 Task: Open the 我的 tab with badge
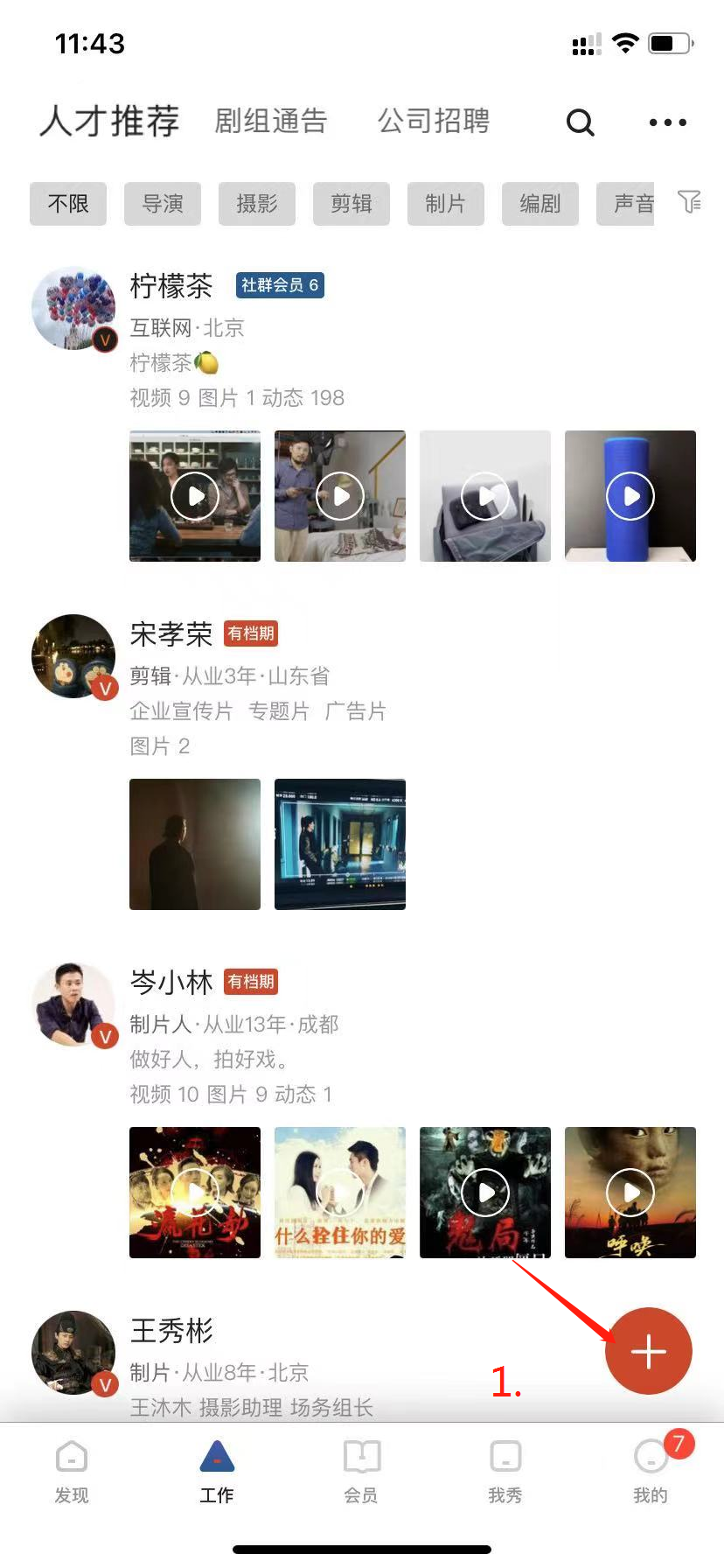pos(651,1472)
